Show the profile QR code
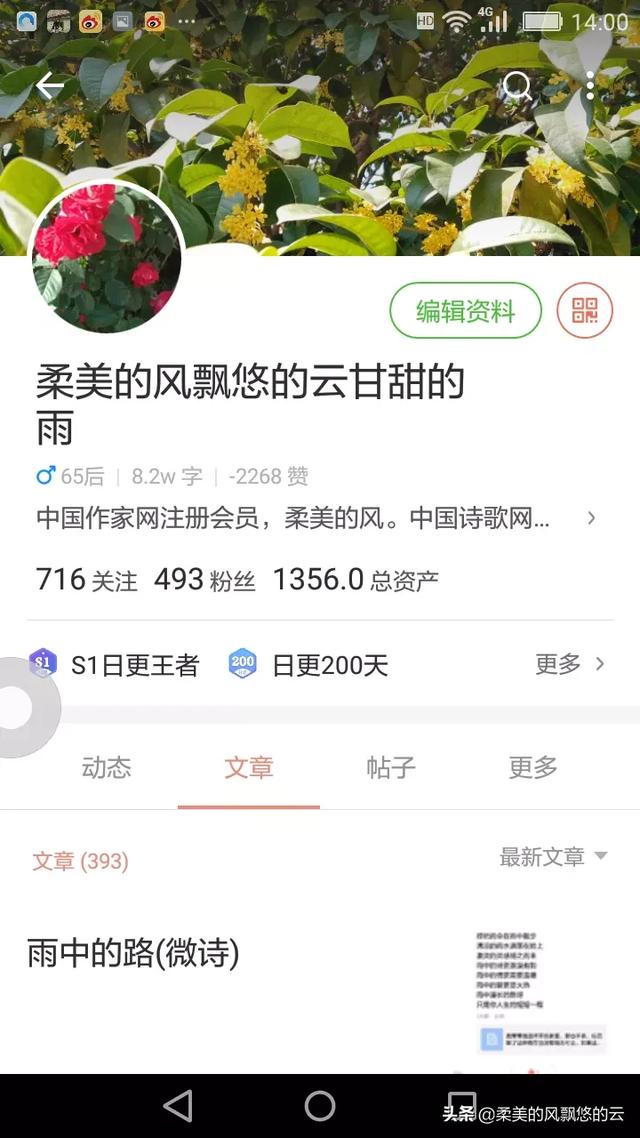Image resolution: width=640 pixels, height=1138 pixels. [x=584, y=311]
